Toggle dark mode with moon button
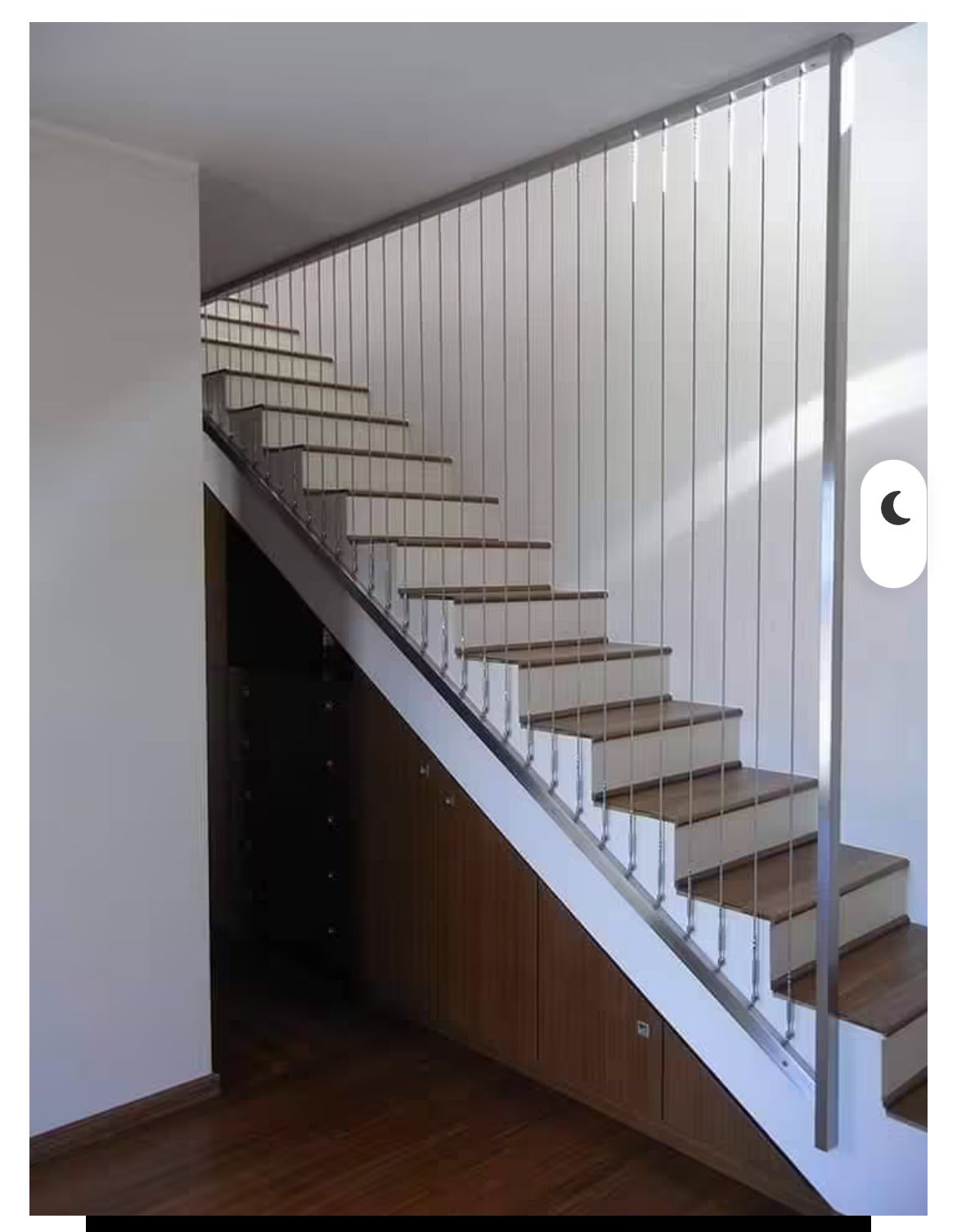The width and height of the screenshot is (957, 1232). (x=895, y=509)
